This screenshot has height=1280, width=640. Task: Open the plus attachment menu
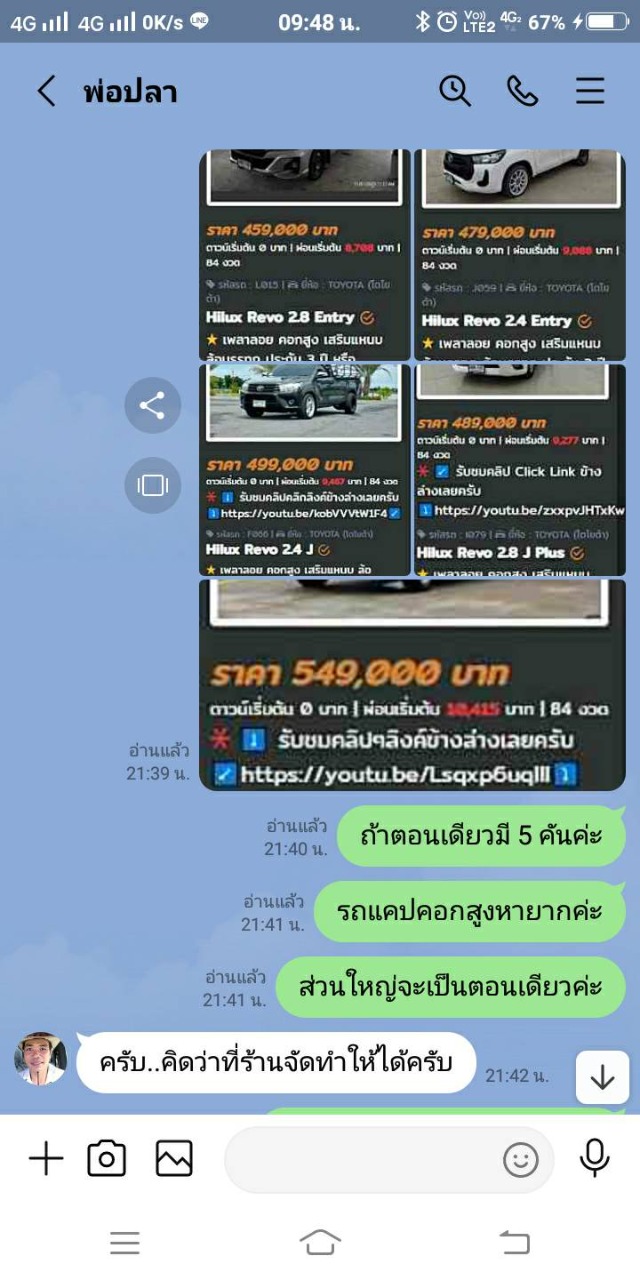coord(46,1159)
